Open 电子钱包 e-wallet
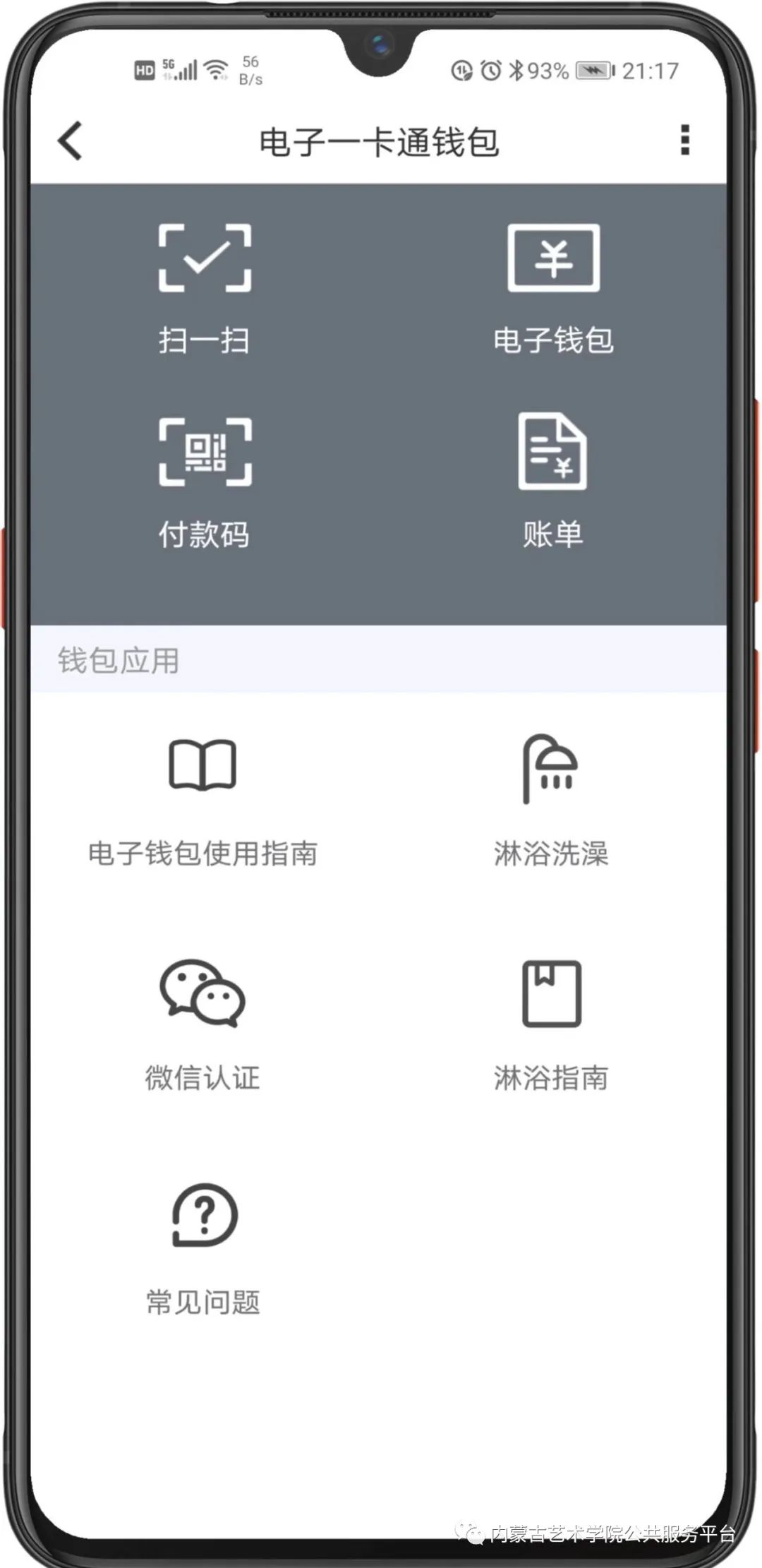The height and width of the screenshot is (1568, 762). tap(554, 286)
